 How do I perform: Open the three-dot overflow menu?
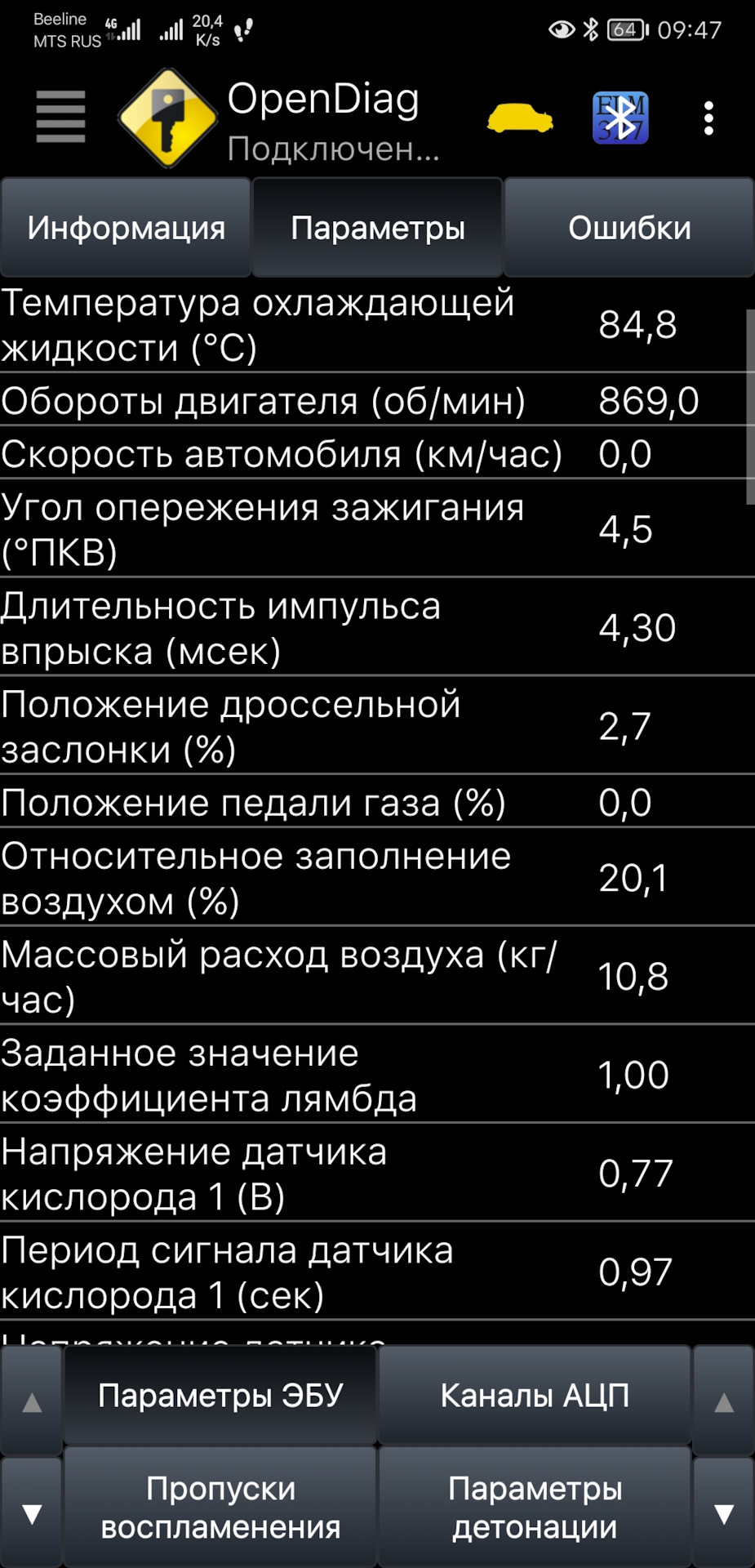click(708, 118)
